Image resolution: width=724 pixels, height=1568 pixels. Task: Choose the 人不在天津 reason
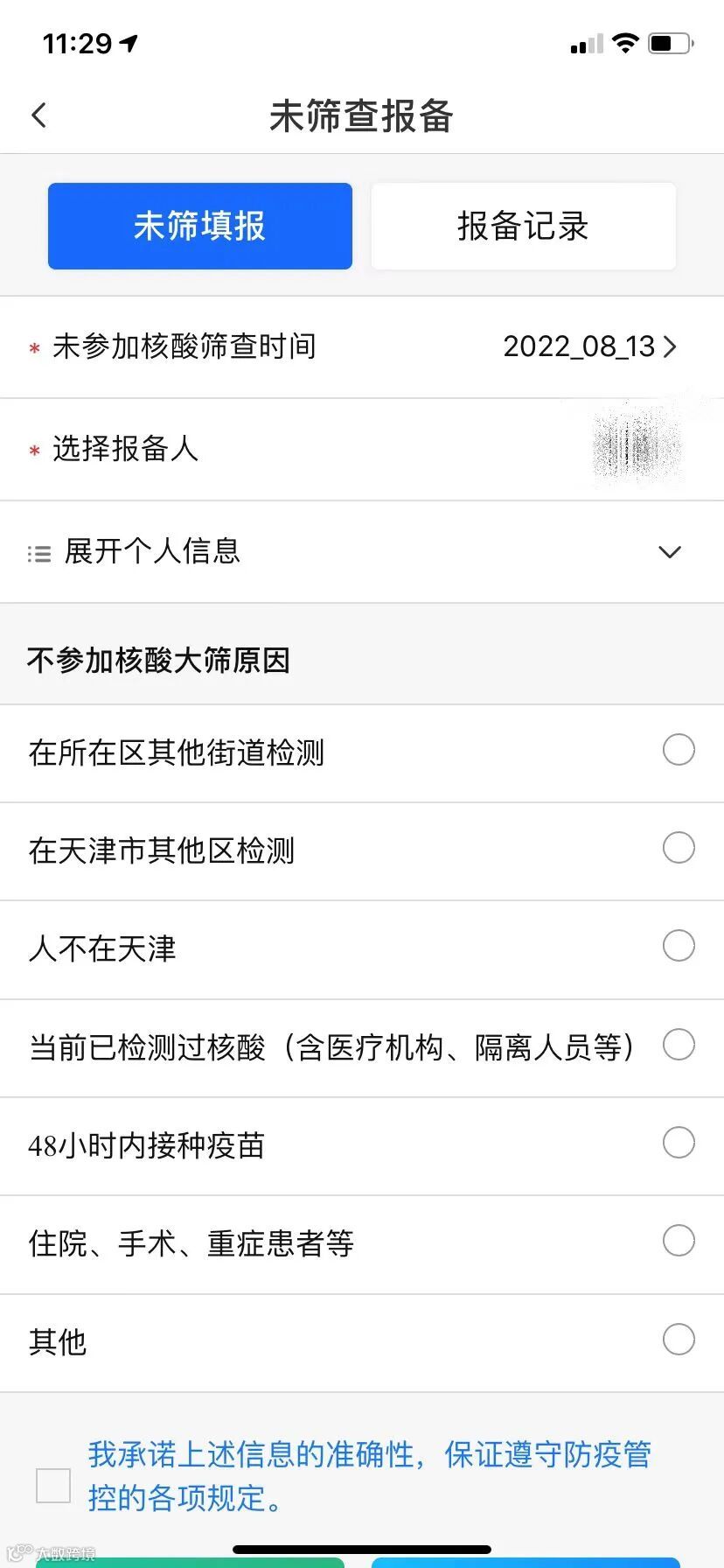coord(679,946)
